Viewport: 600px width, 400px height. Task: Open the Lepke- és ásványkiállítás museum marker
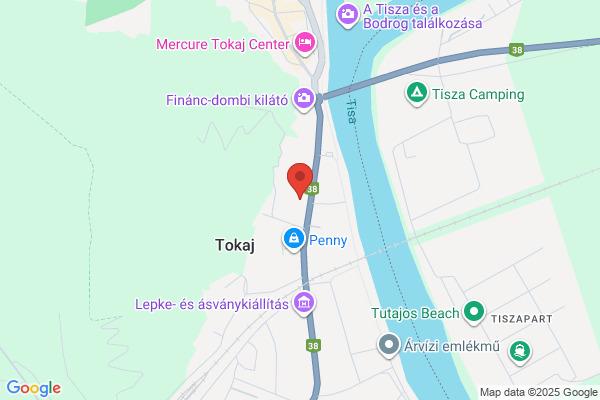pyautogui.click(x=304, y=304)
